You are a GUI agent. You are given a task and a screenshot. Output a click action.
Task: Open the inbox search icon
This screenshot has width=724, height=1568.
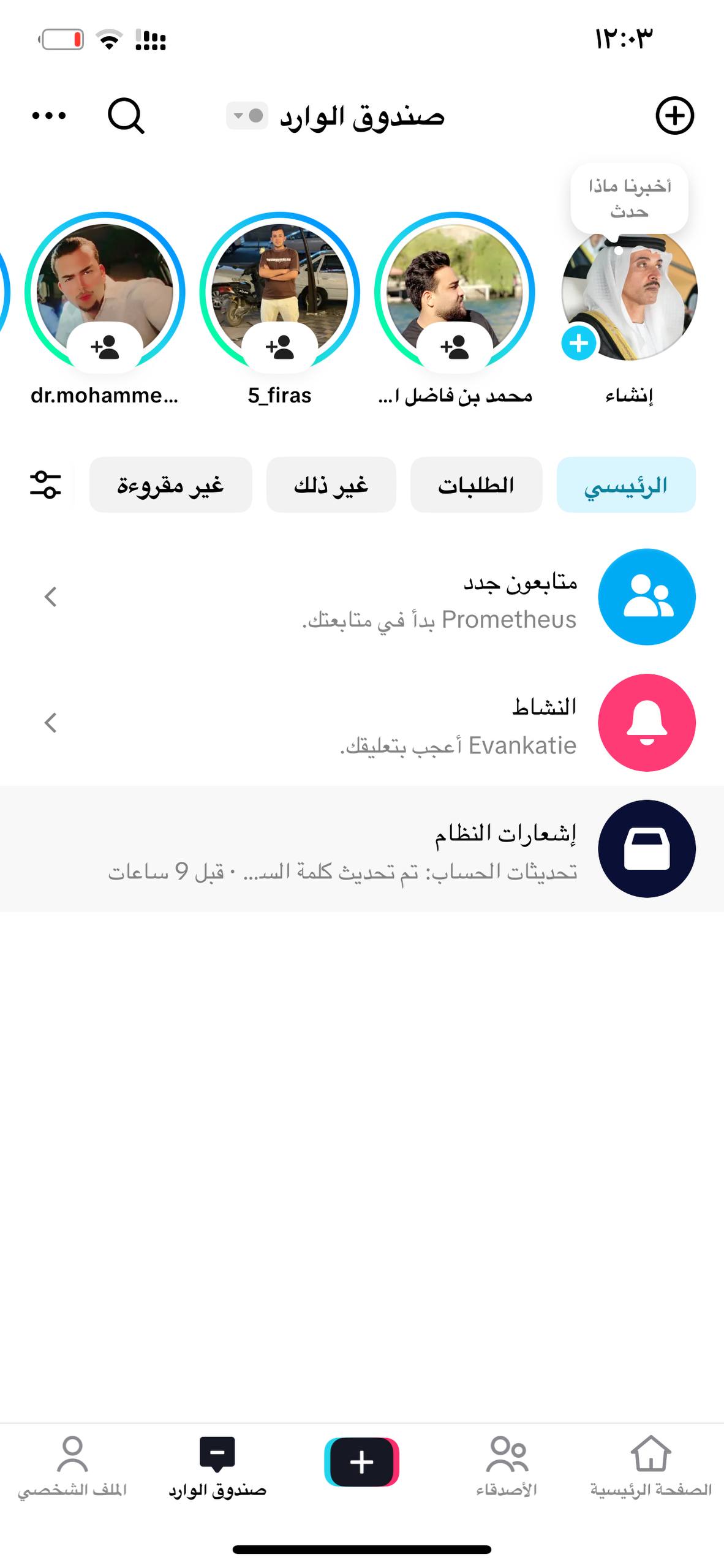pyautogui.click(x=126, y=115)
